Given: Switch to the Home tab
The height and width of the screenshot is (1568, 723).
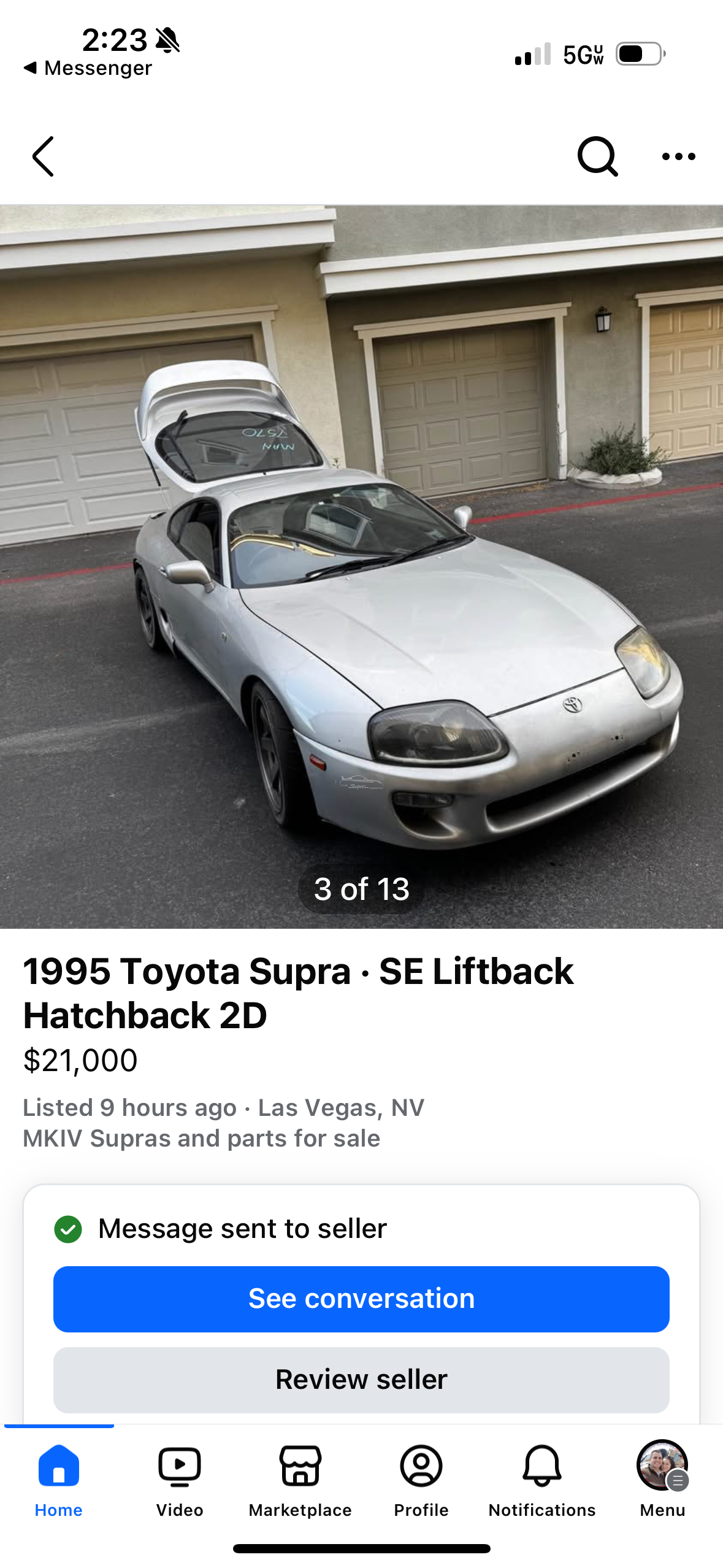Looking at the screenshot, I should 59,1480.
